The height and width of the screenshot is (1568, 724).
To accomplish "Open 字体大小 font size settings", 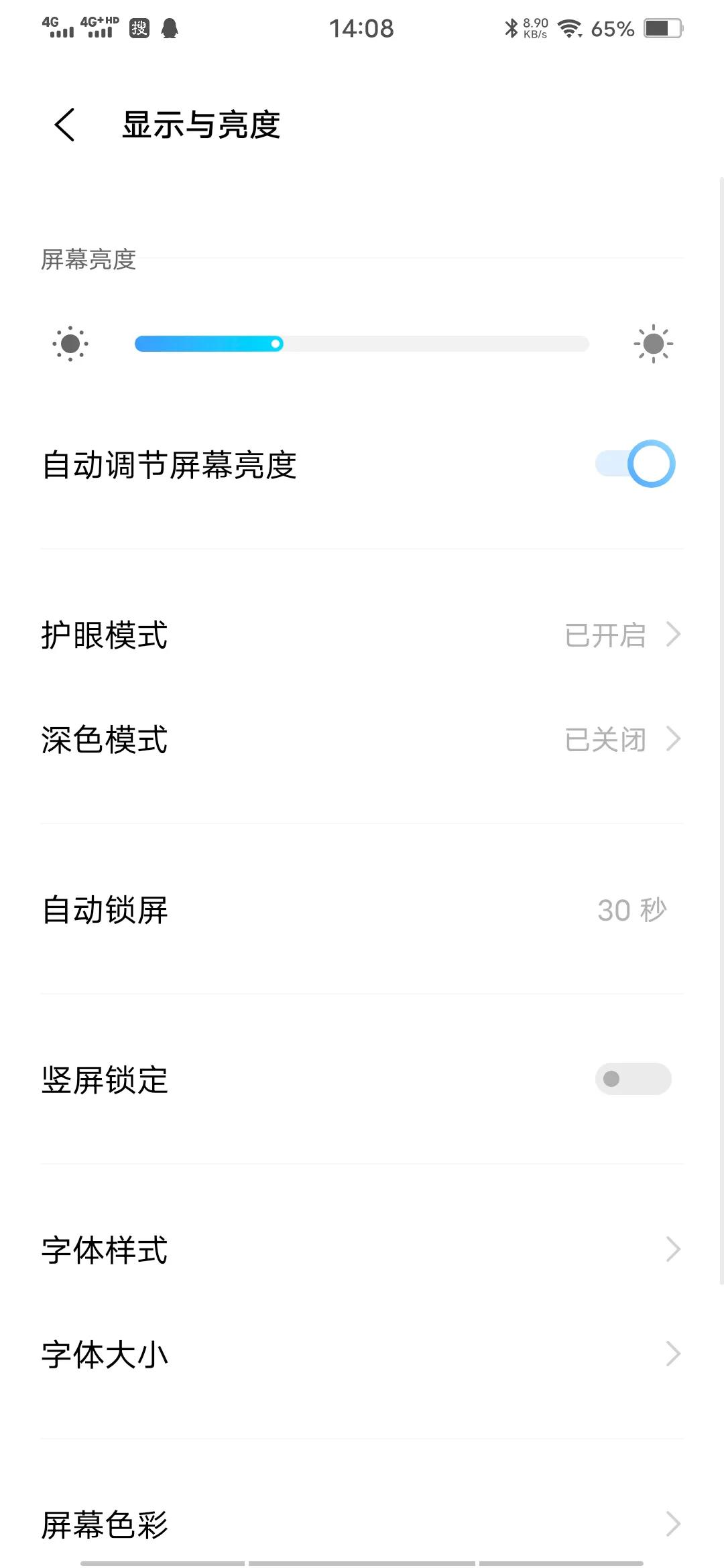I will (x=362, y=1354).
